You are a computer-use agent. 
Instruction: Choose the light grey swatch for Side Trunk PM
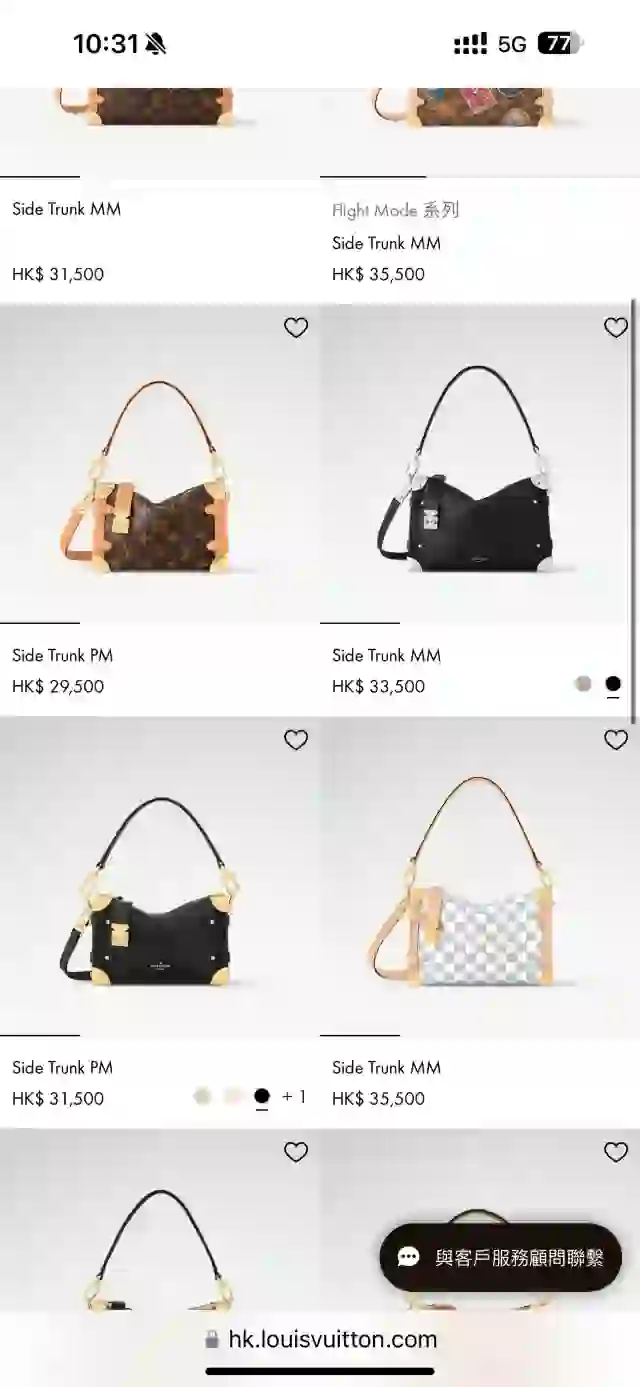pos(203,1097)
